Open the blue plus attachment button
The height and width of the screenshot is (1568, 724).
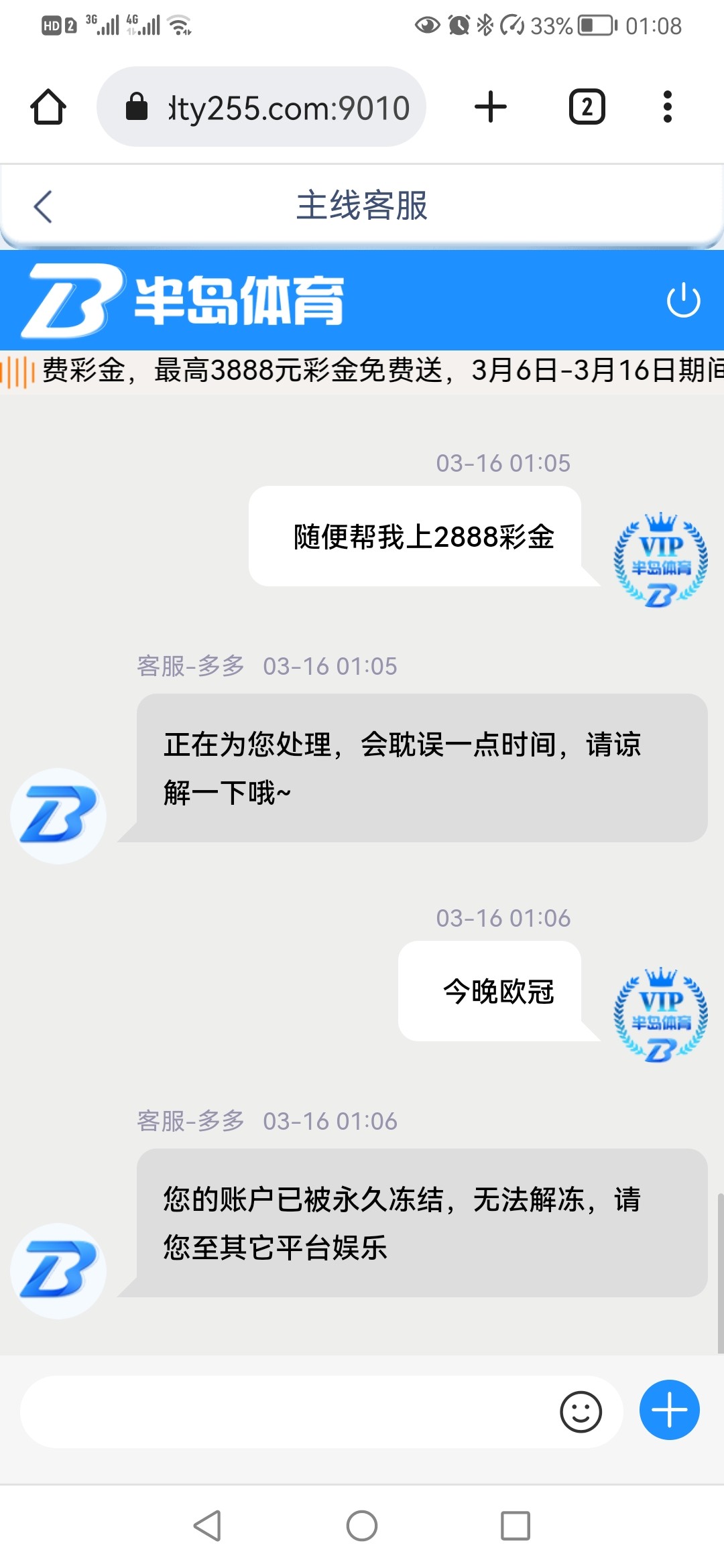669,1410
